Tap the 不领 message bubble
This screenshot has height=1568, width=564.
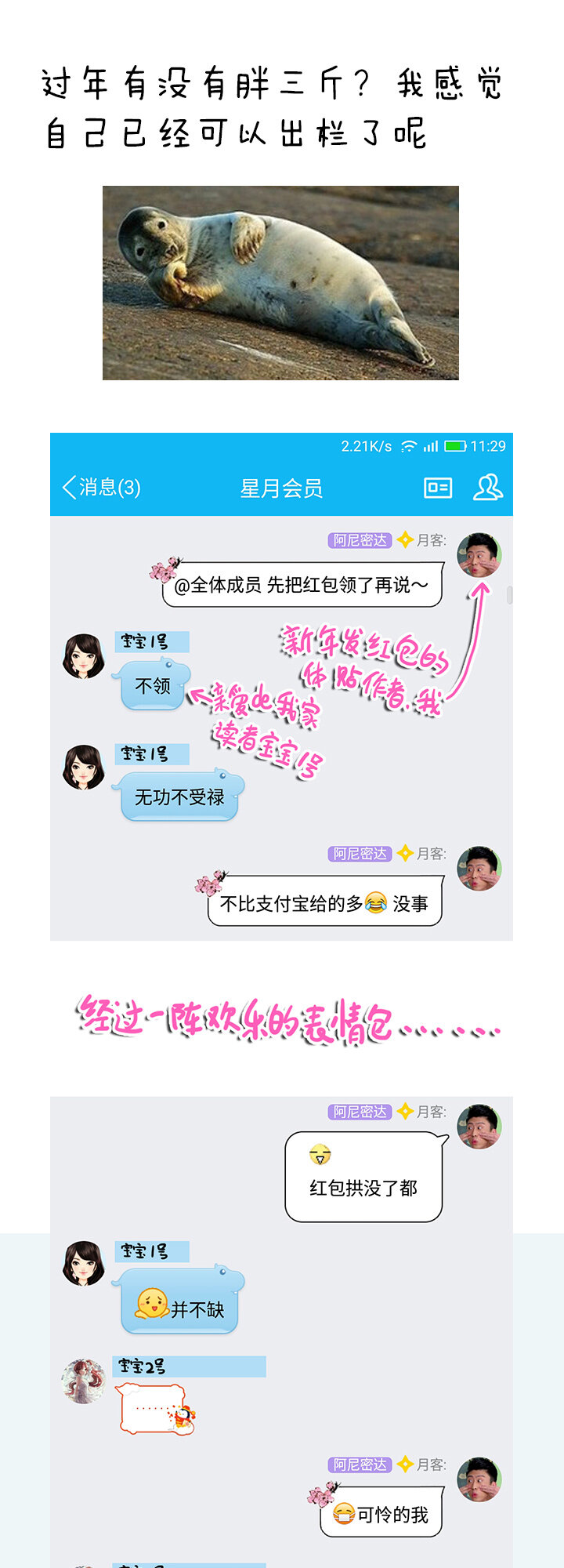point(153,682)
